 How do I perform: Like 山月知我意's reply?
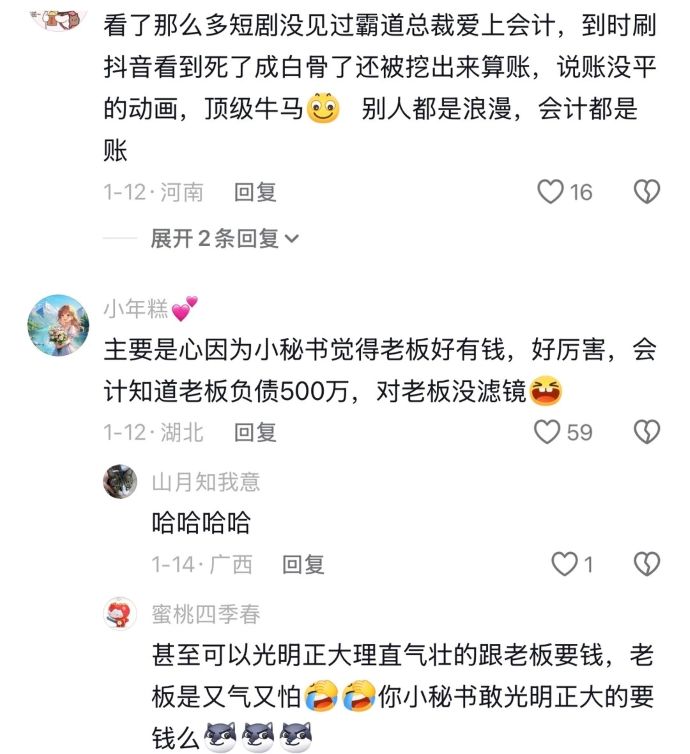tap(565, 565)
